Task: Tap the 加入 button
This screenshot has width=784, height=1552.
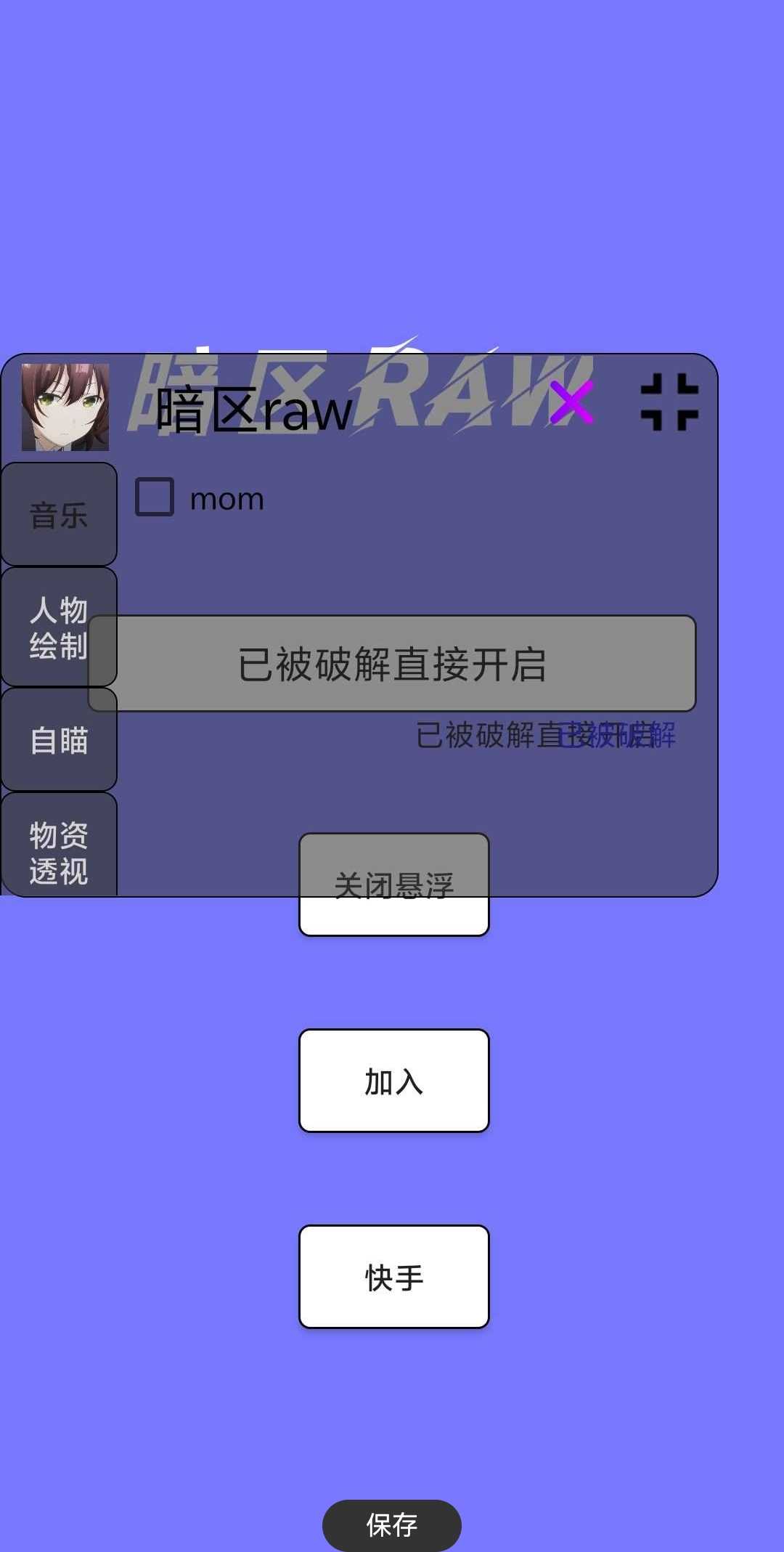Action: click(393, 1081)
